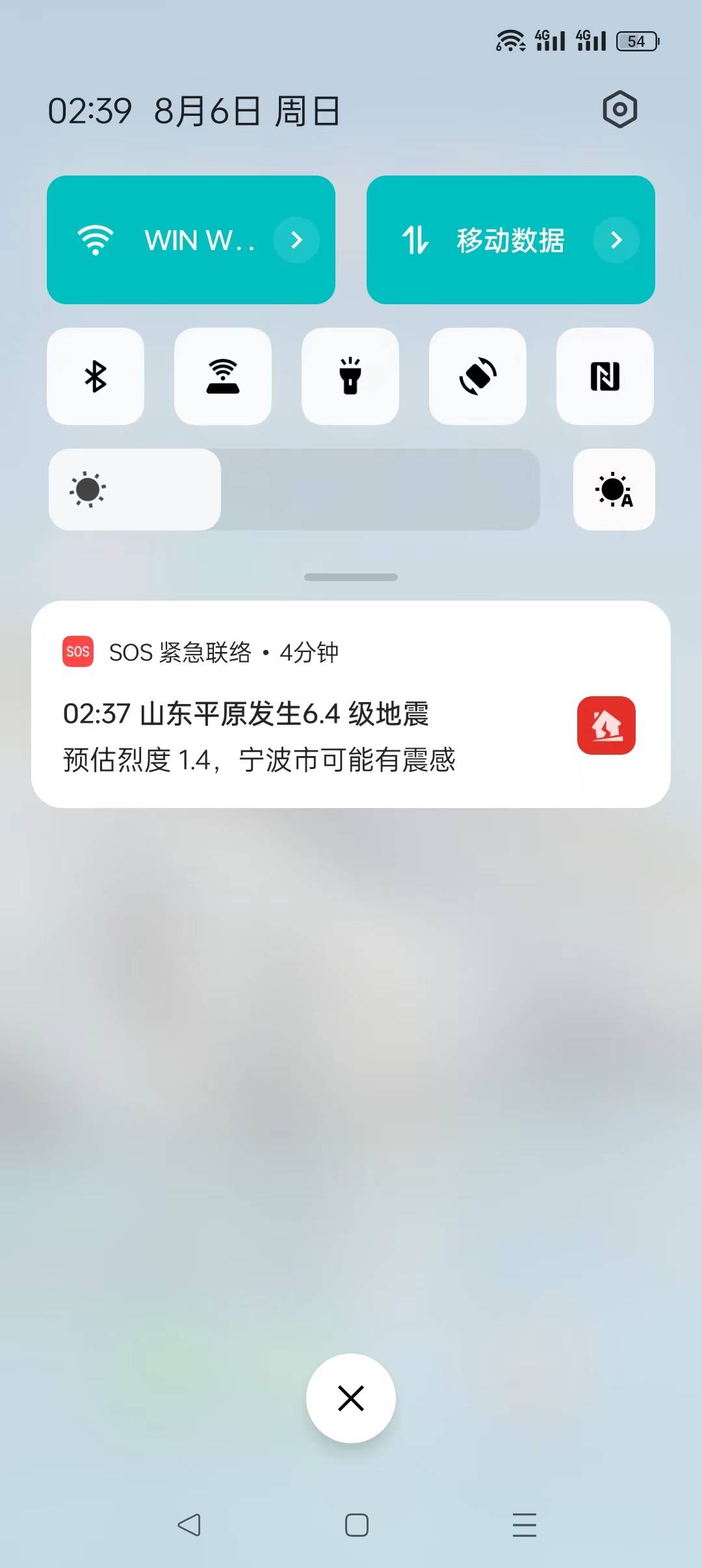
Task: Open recent apps from navigation bar
Action: 524,1524
